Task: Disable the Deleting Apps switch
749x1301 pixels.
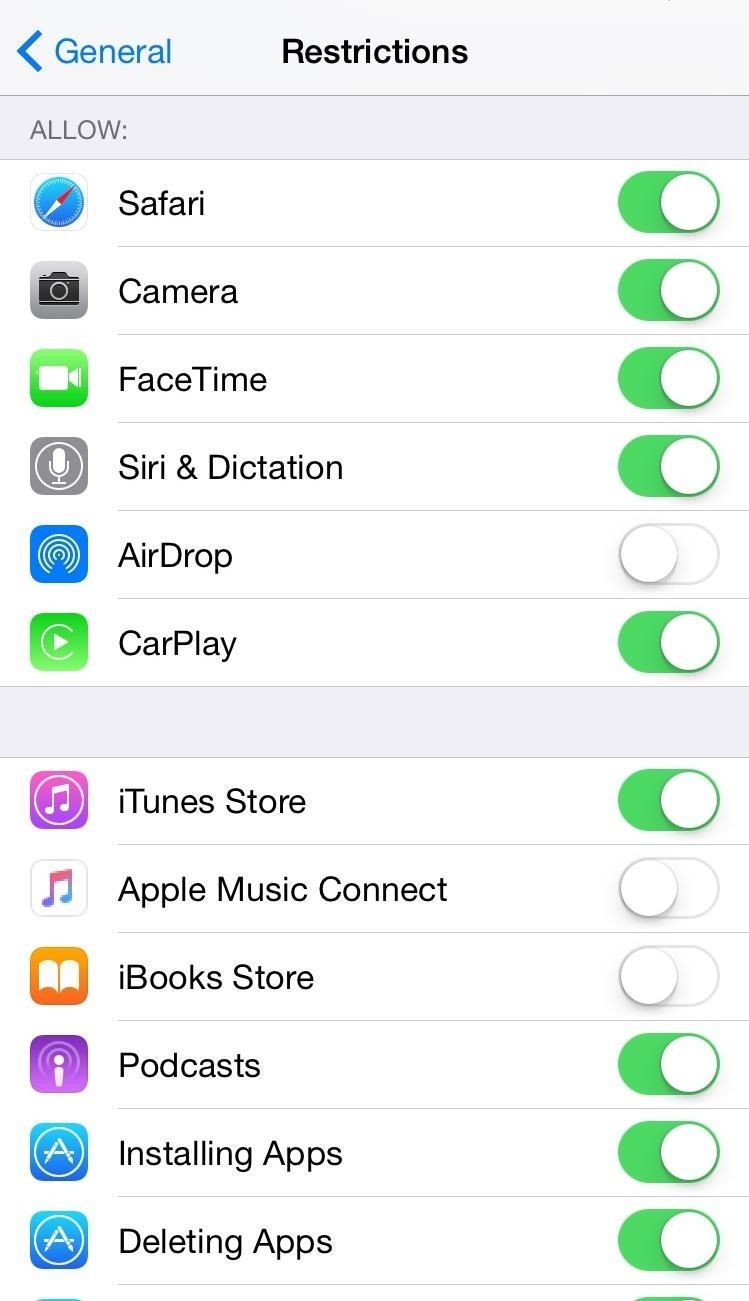Action: pyautogui.click(x=668, y=1240)
